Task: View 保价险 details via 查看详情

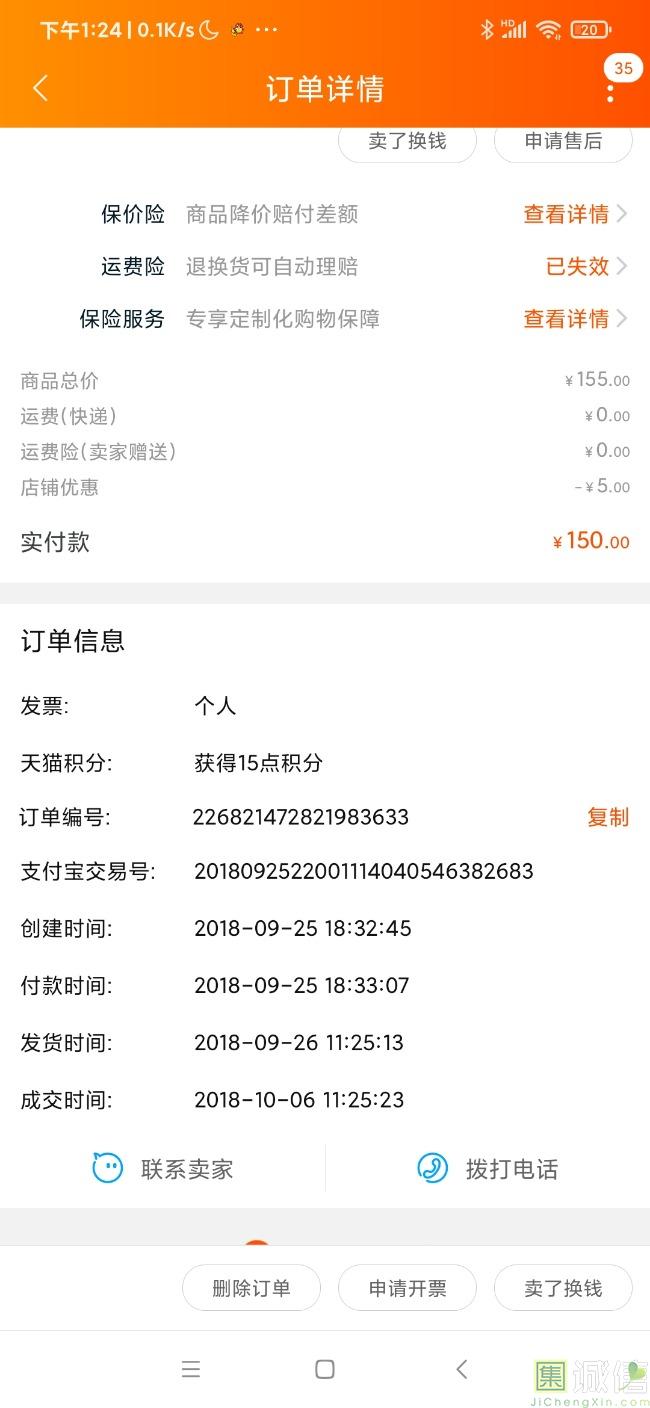Action: click(x=574, y=214)
